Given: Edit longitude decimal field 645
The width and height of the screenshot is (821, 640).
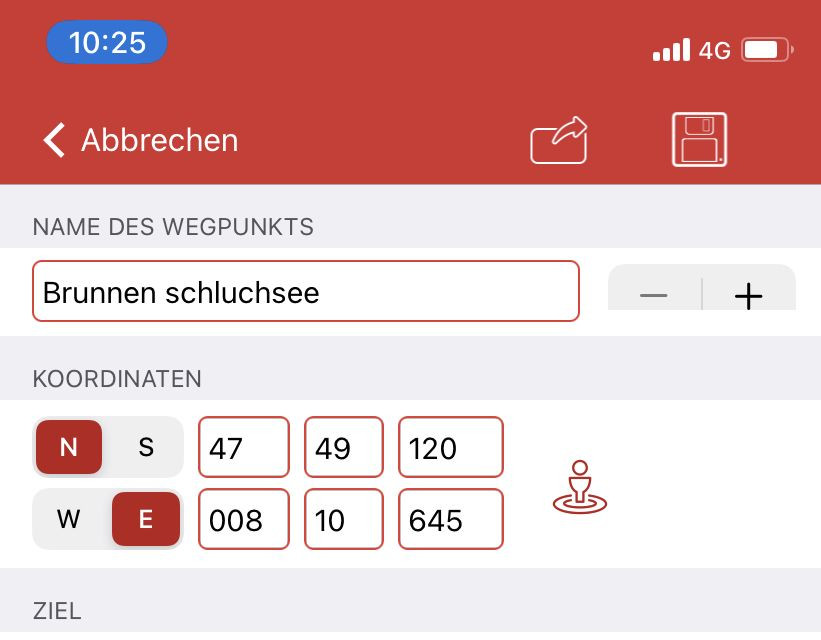Looking at the screenshot, I should click(x=450, y=520).
